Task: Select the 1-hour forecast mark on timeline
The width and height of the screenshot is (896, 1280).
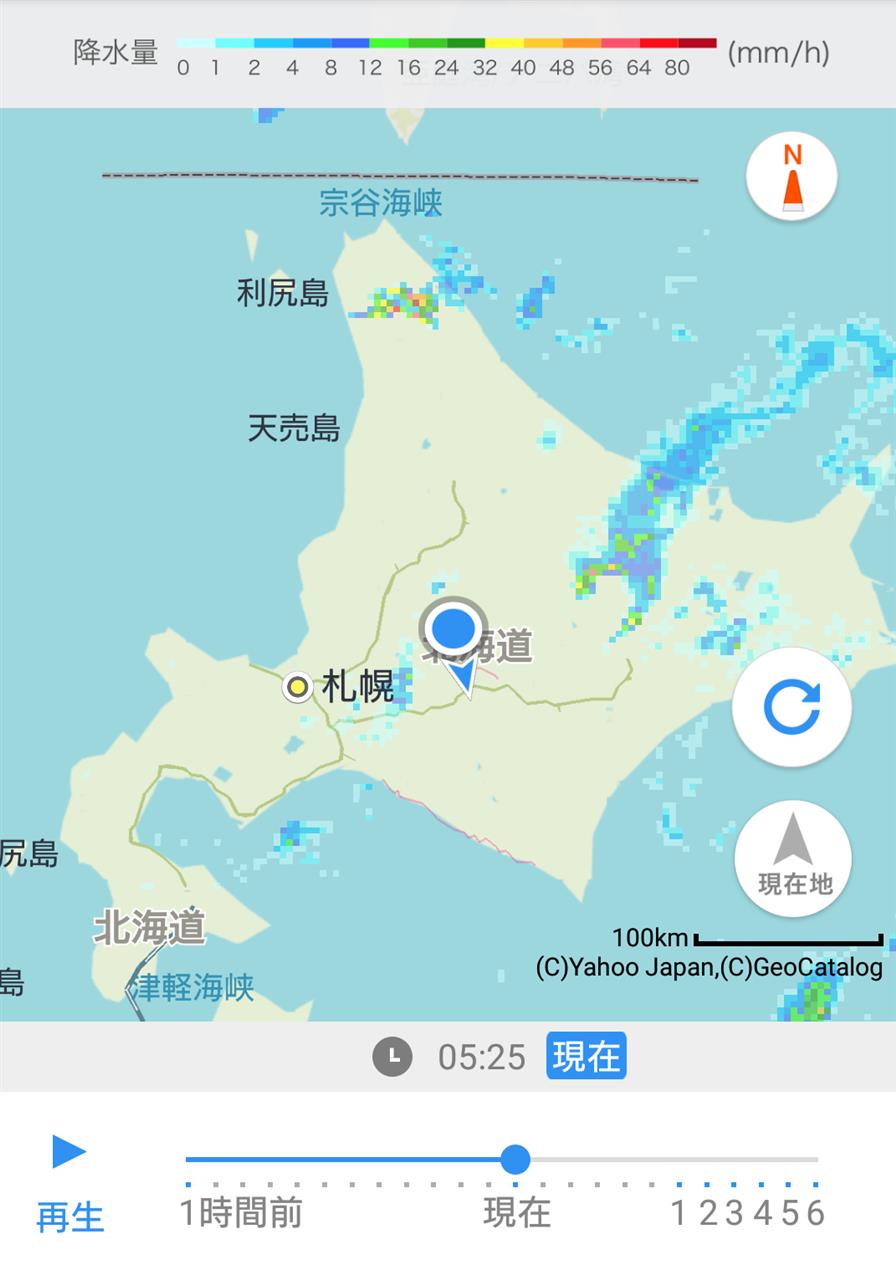Action: coord(679,1212)
